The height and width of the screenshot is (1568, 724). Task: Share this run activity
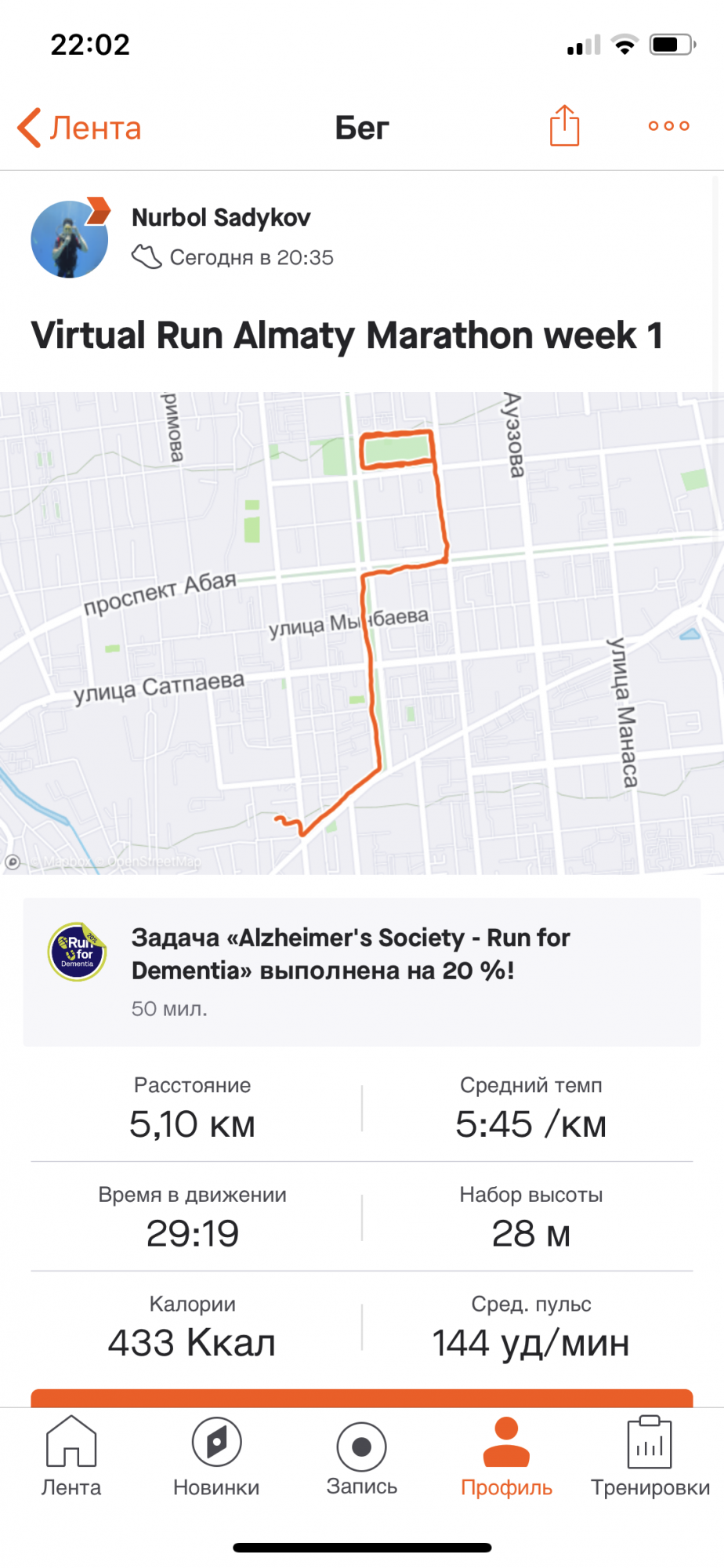564,126
